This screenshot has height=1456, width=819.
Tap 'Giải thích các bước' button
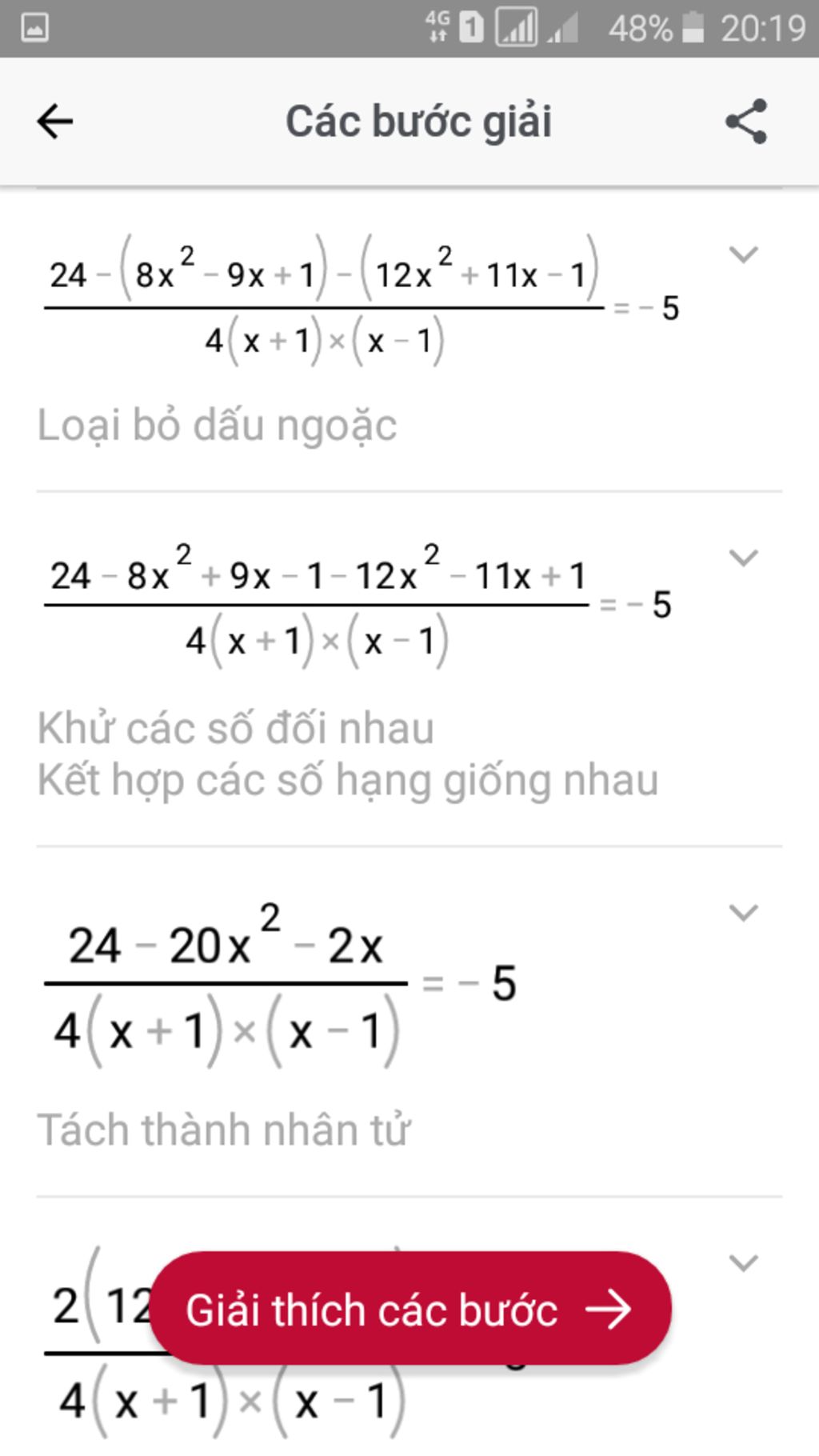(409, 1310)
